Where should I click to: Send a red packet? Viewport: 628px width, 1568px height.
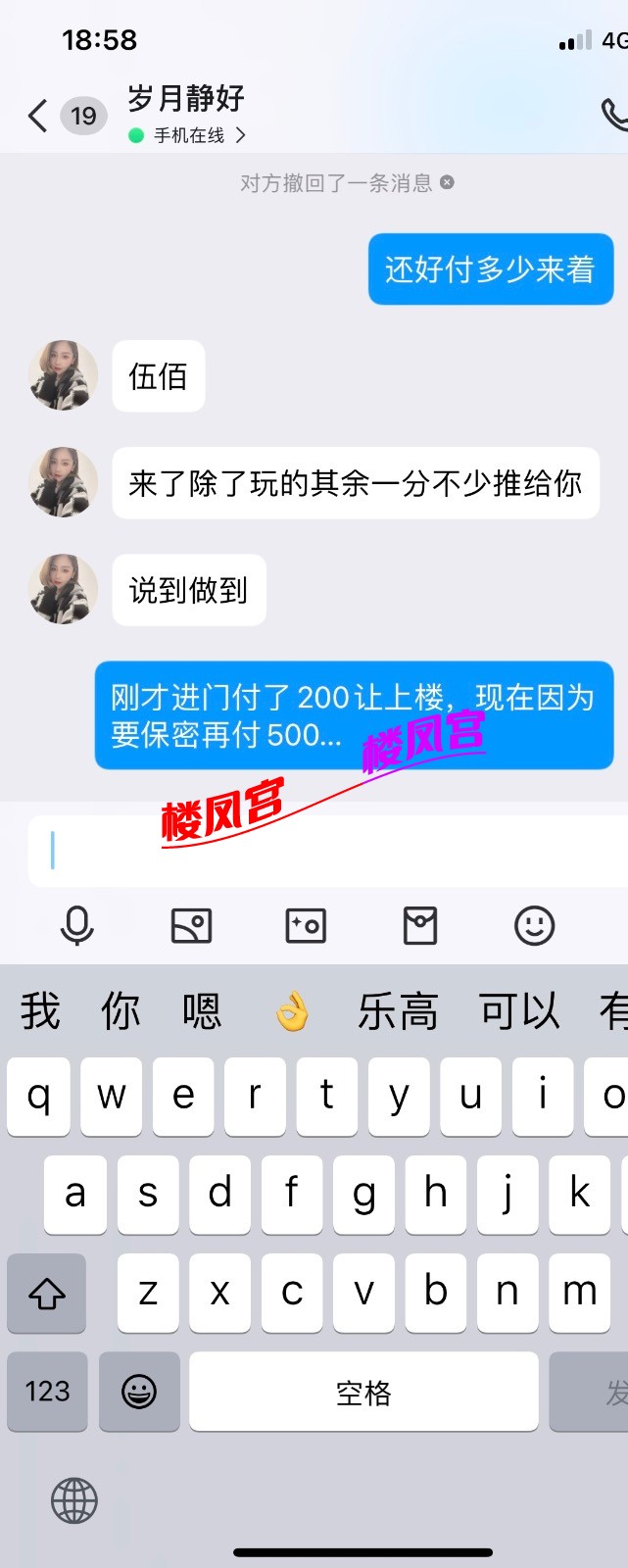tap(420, 925)
